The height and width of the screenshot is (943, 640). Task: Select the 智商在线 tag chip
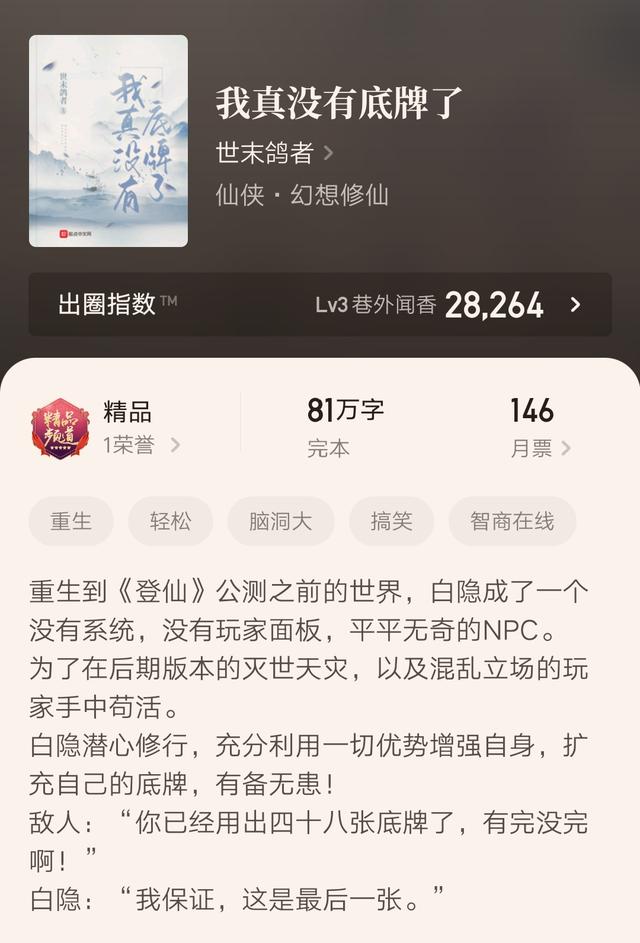512,521
